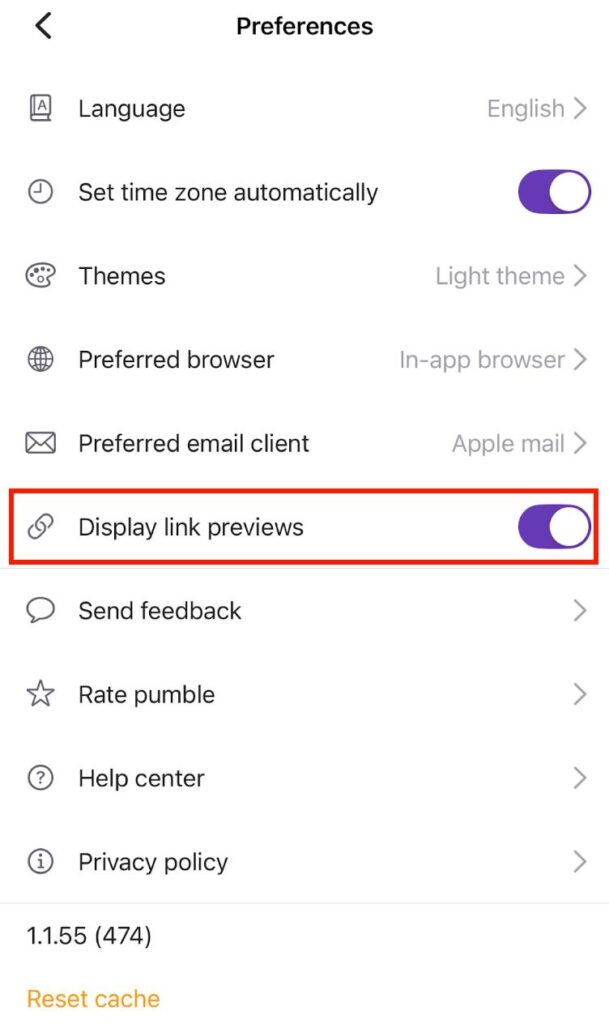Toggle Set time zone automatically off

click(x=554, y=192)
